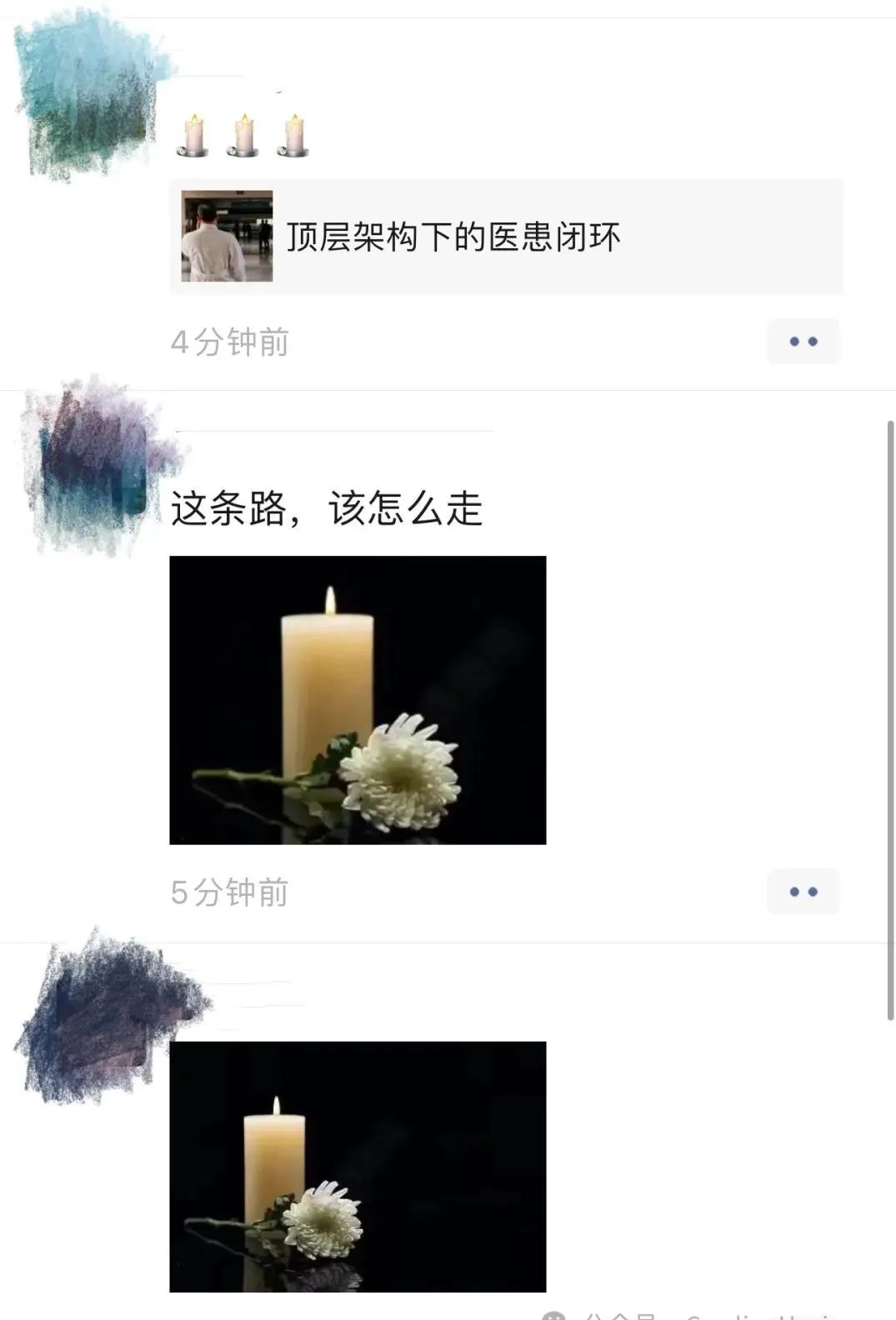The image size is (896, 1320).
Task: Open the two-dot menu beside 4分钟前
Action: pos(803,342)
